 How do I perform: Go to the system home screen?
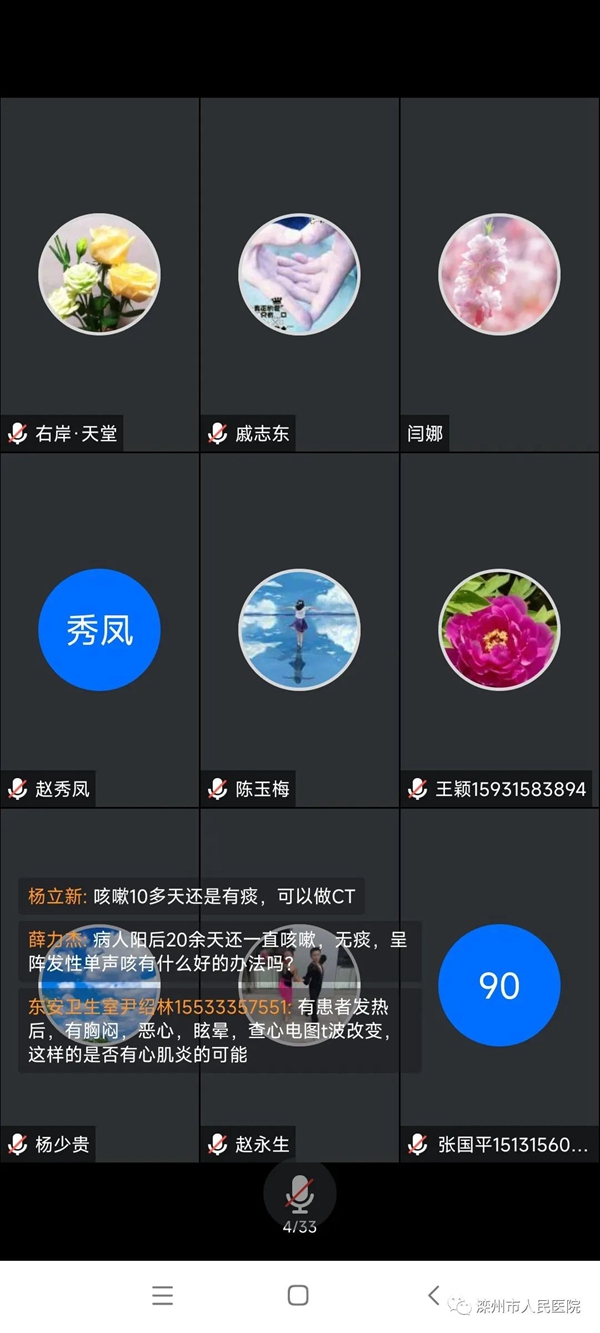pyautogui.click(x=298, y=1295)
